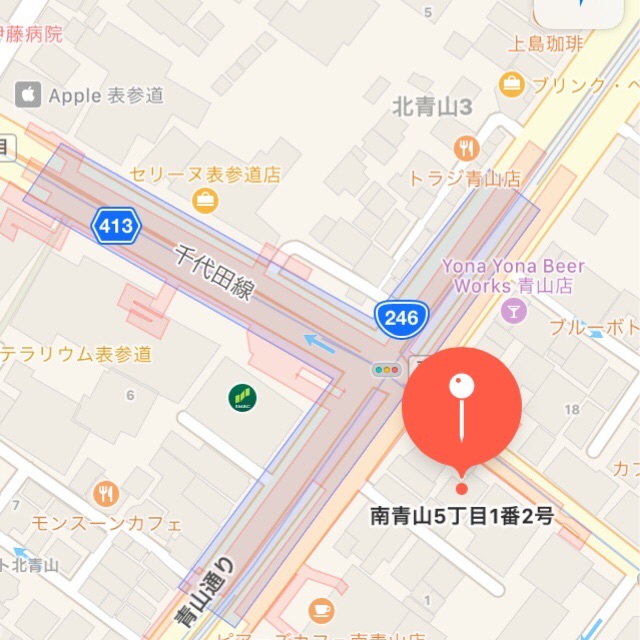Select the モンスーンカフェ restaurant marker

pyautogui.click(x=106, y=493)
